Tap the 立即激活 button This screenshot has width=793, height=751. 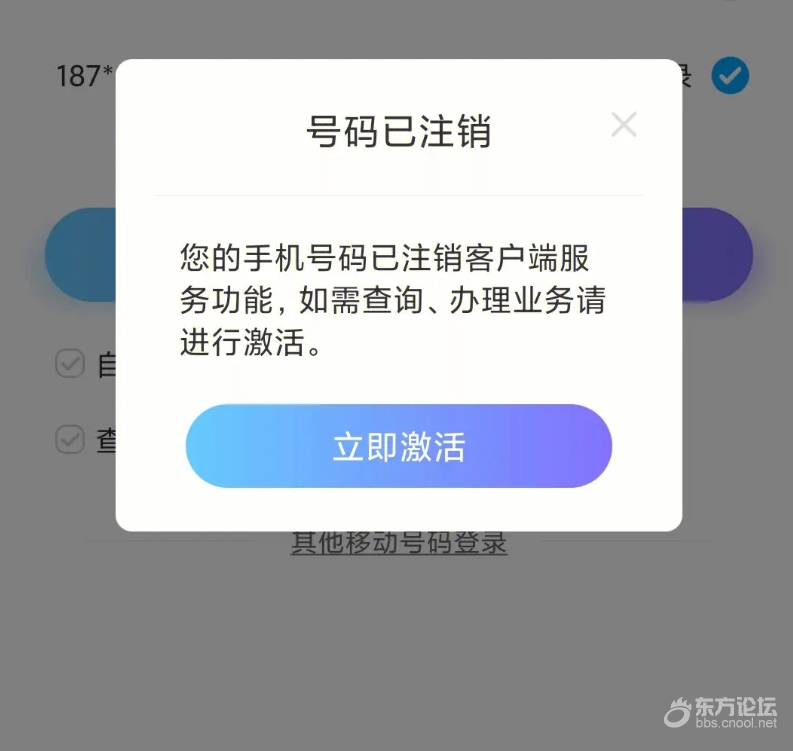398,447
